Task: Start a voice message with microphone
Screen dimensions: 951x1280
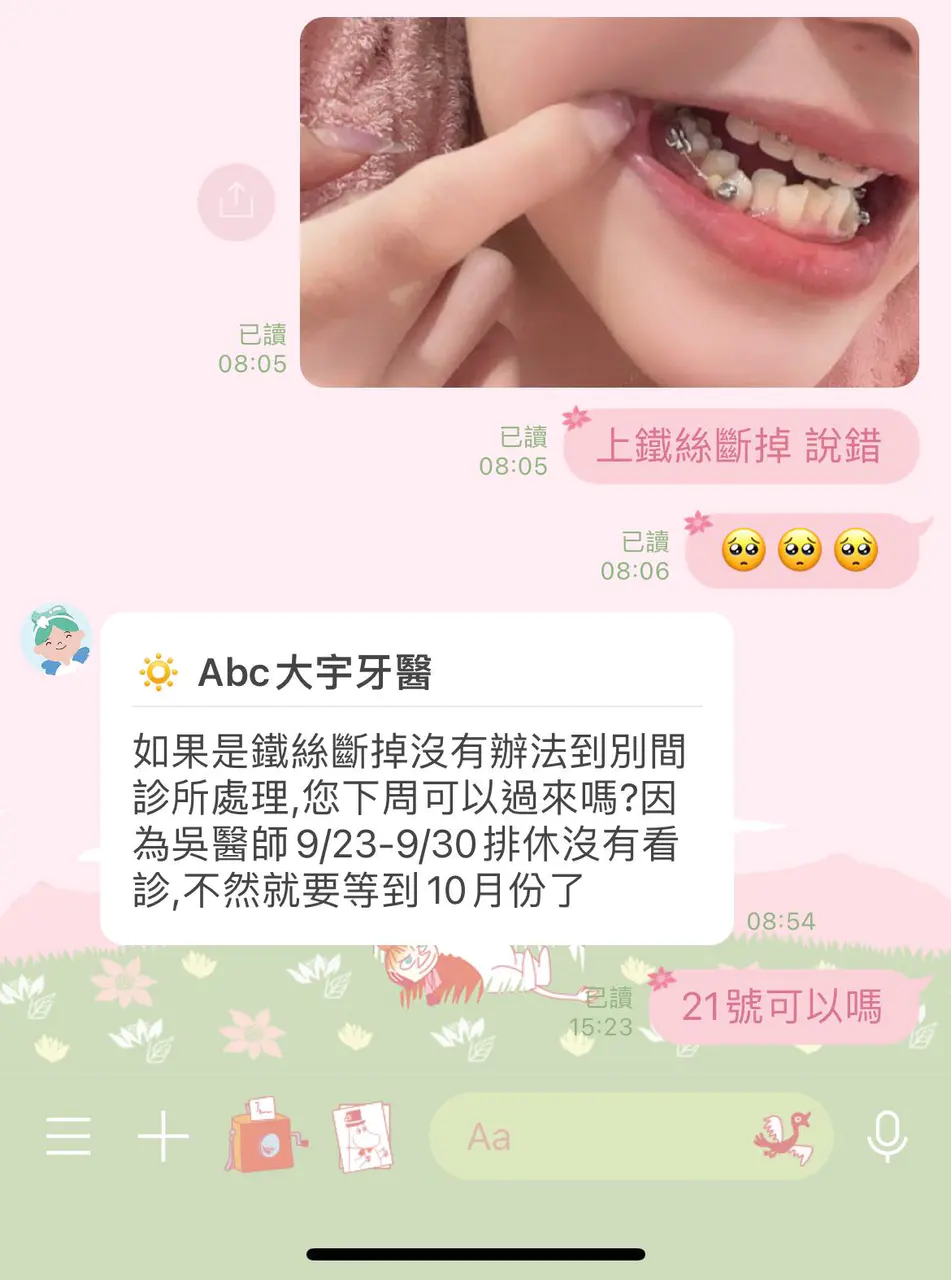Action: click(886, 1136)
